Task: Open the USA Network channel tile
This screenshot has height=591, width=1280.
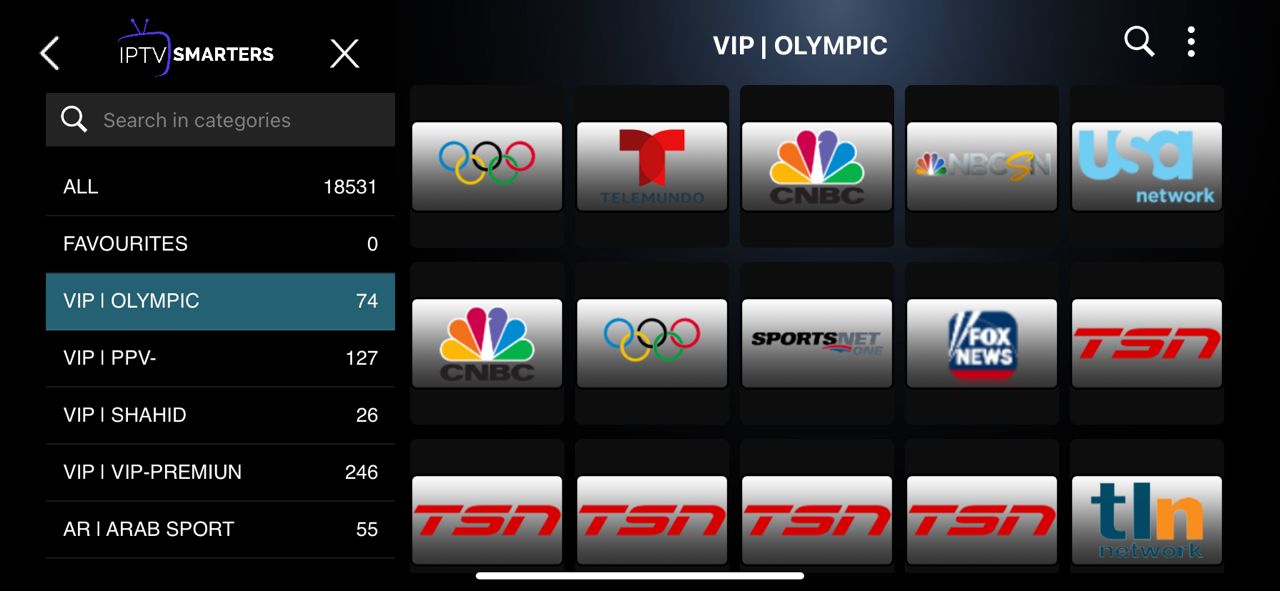Action: pyautogui.click(x=1147, y=166)
